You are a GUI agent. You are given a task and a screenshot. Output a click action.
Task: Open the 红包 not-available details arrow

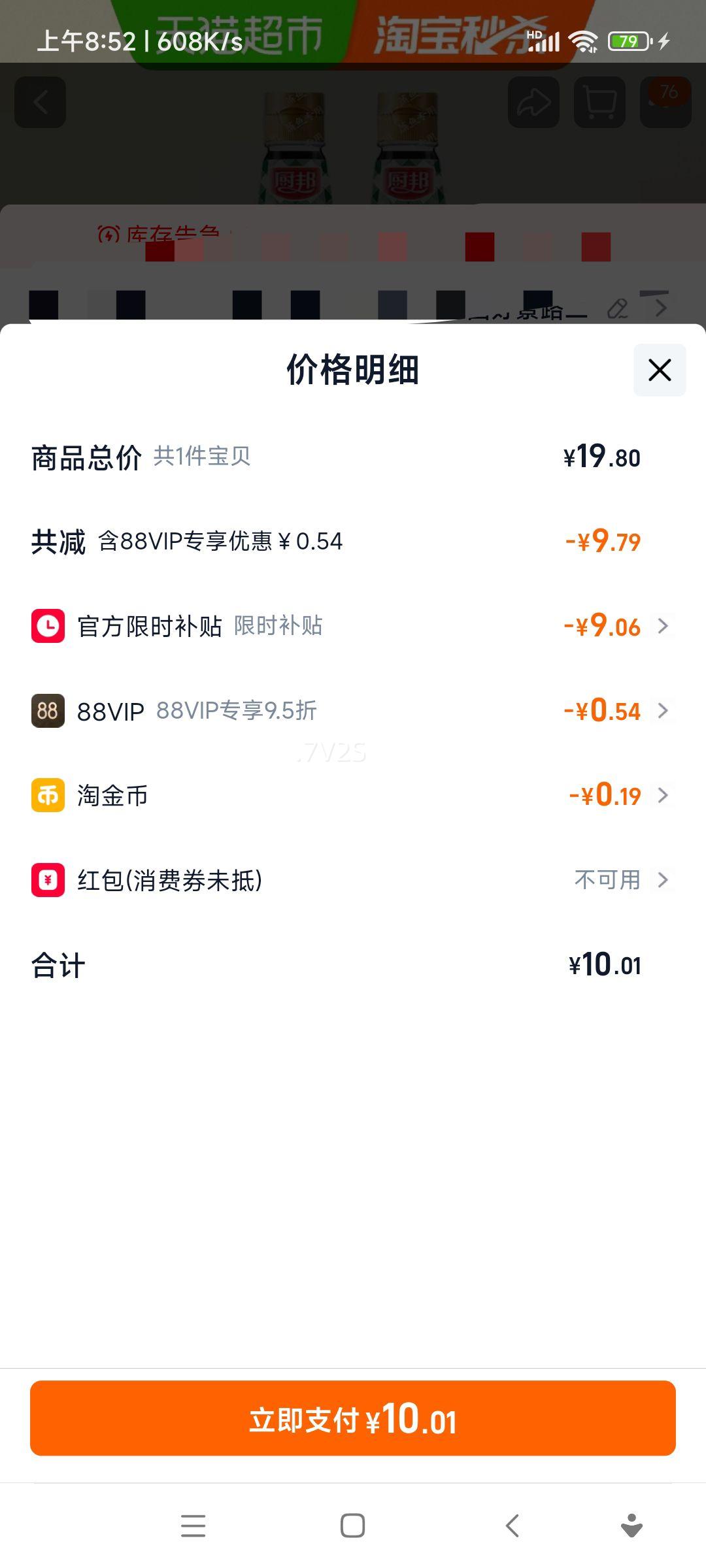pyautogui.click(x=662, y=880)
